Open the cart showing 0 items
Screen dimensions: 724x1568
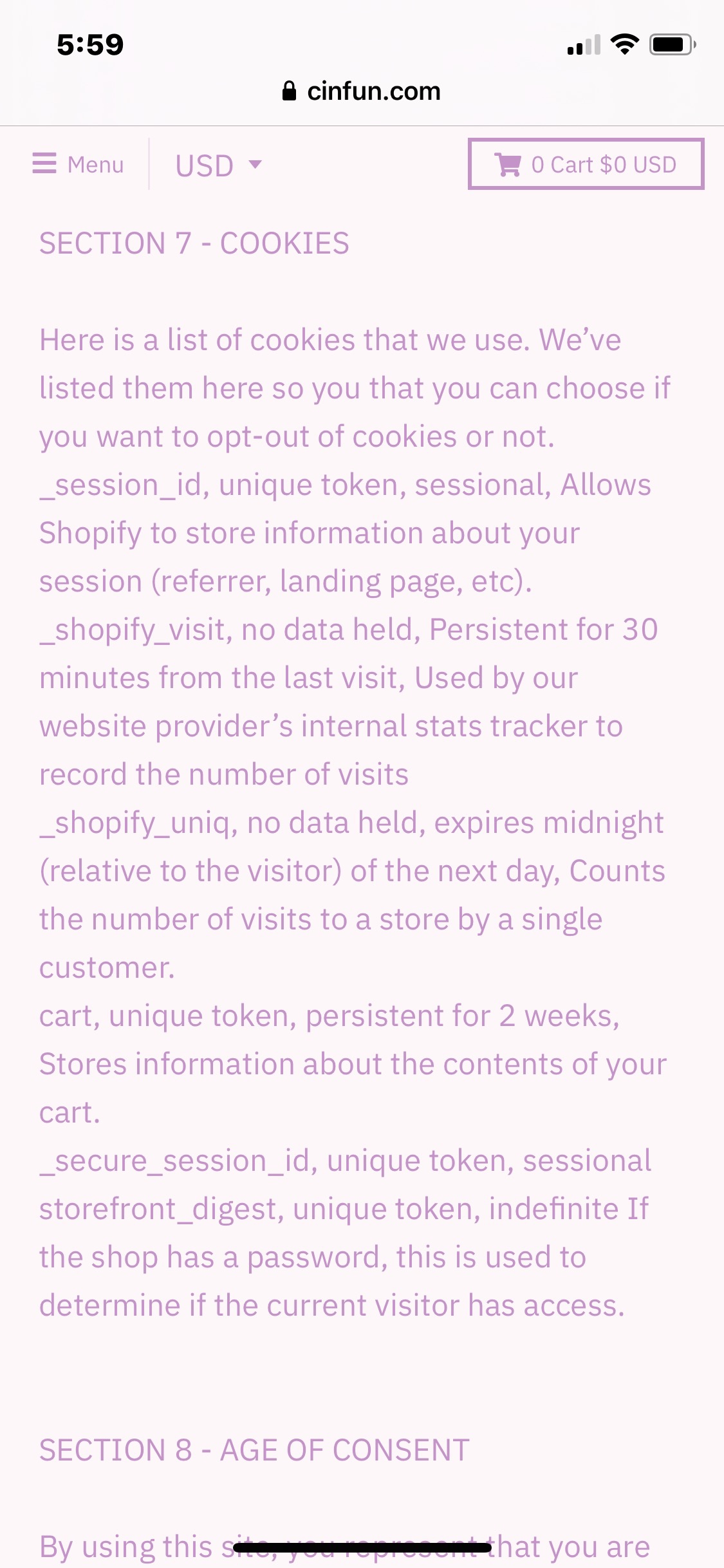(x=586, y=165)
